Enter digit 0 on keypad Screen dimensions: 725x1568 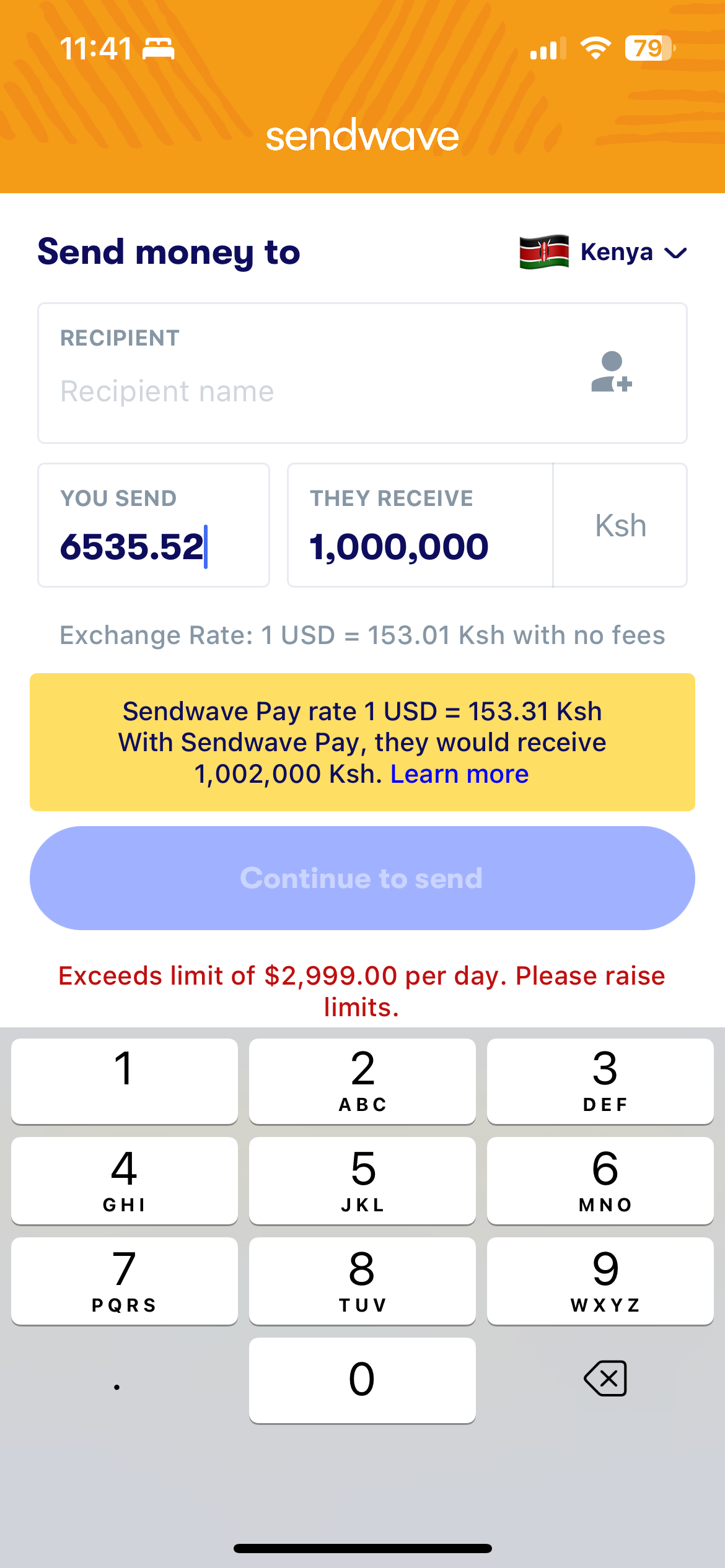(362, 1380)
